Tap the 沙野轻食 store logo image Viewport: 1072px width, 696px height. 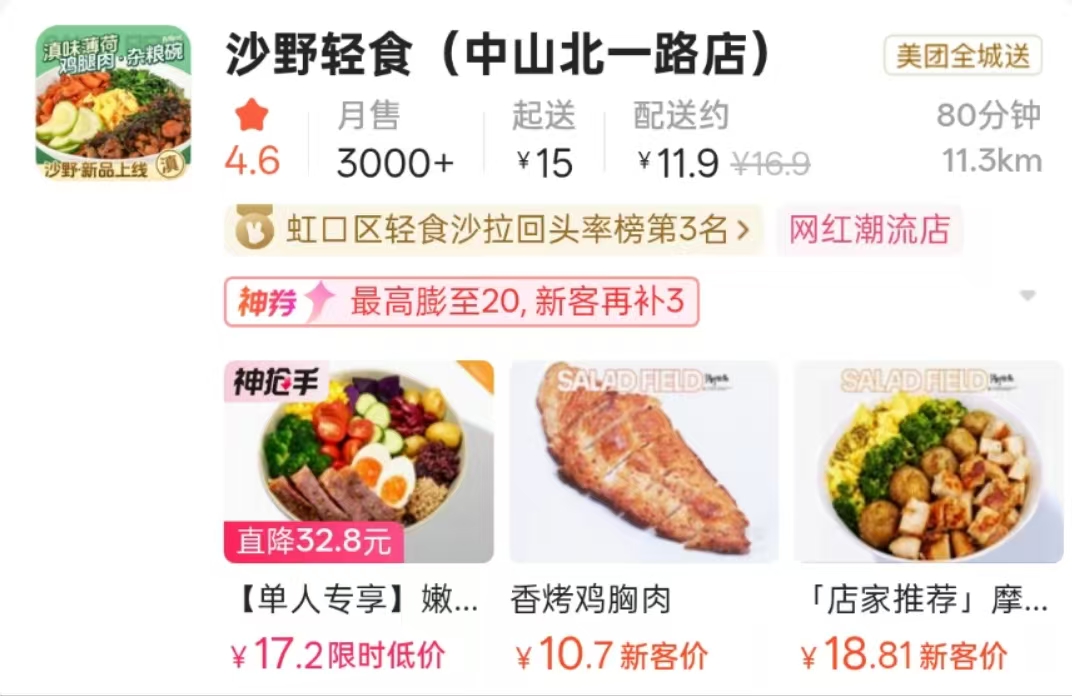pyautogui.click(x=113, y=105)
